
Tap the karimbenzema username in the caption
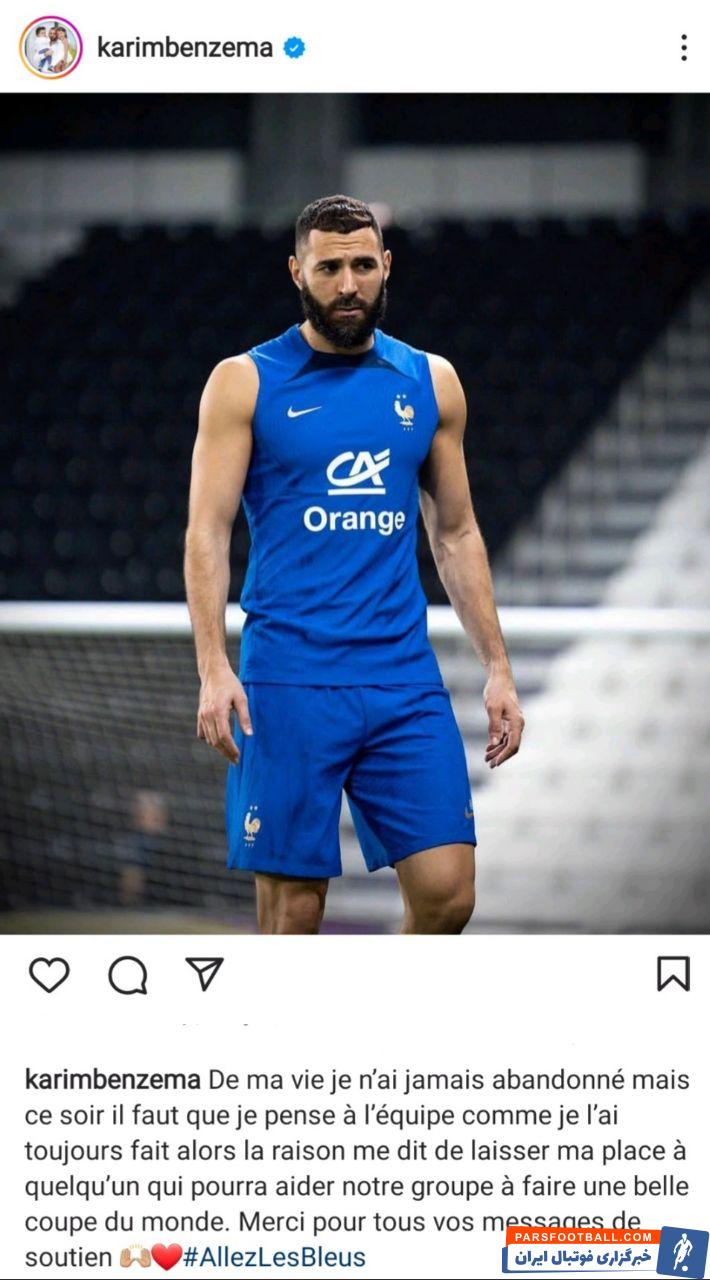112,1081
